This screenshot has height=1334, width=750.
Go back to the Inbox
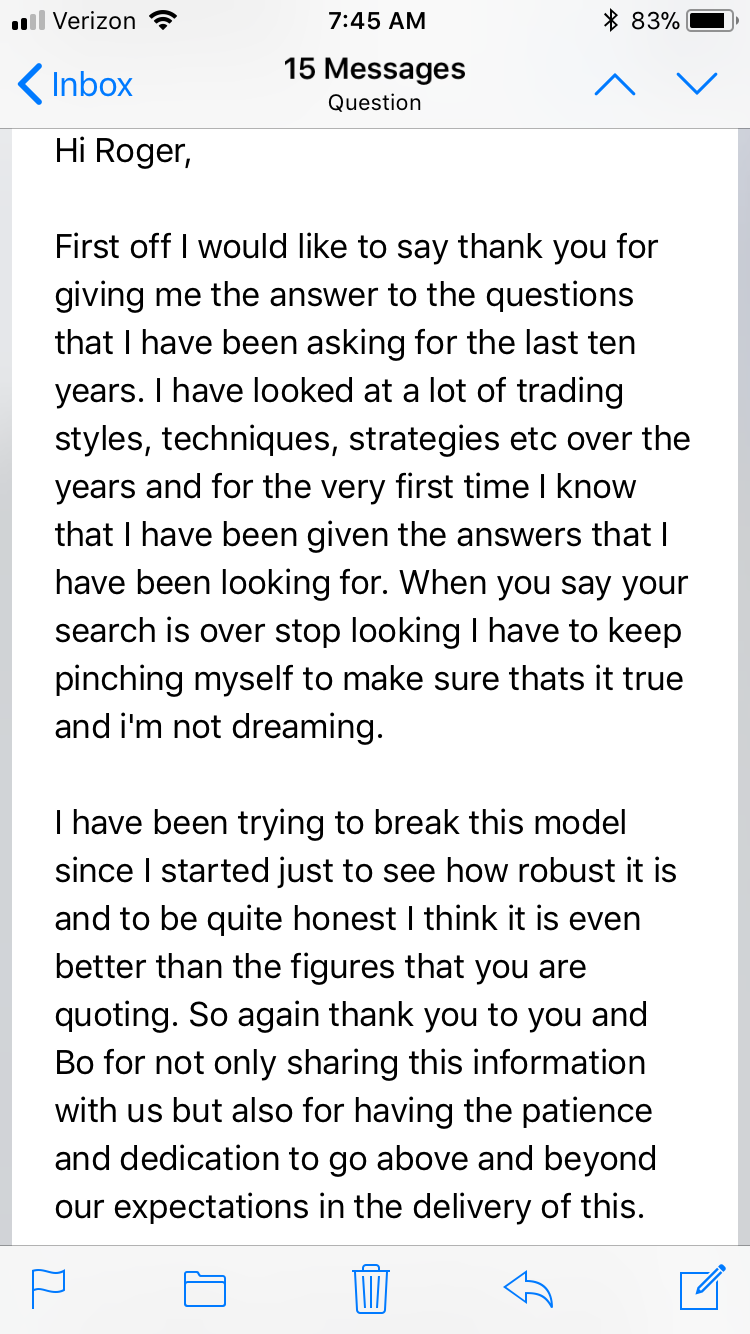pyautogui.click(x=76, y=85)
